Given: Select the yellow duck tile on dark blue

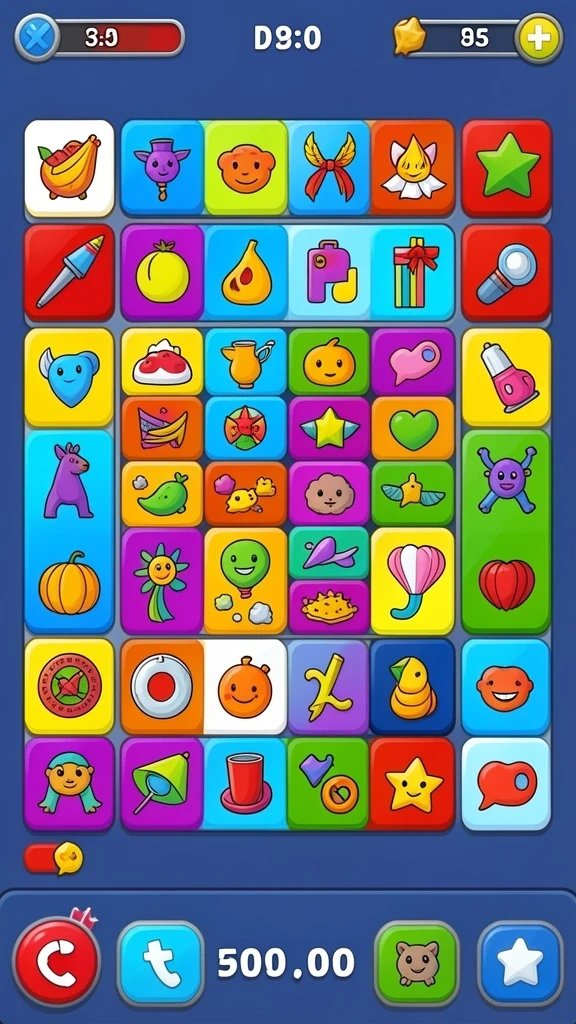Looking at the screenshot, I should click(413, 687).
